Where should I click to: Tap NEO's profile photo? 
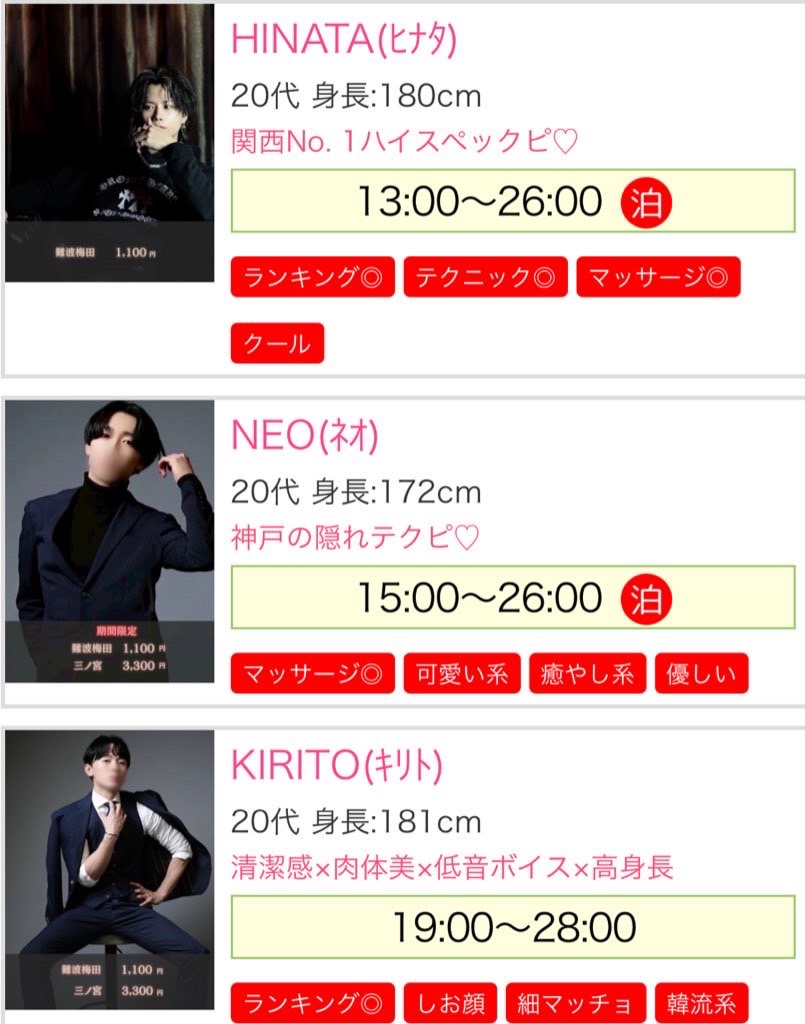[x=110, y=541]
